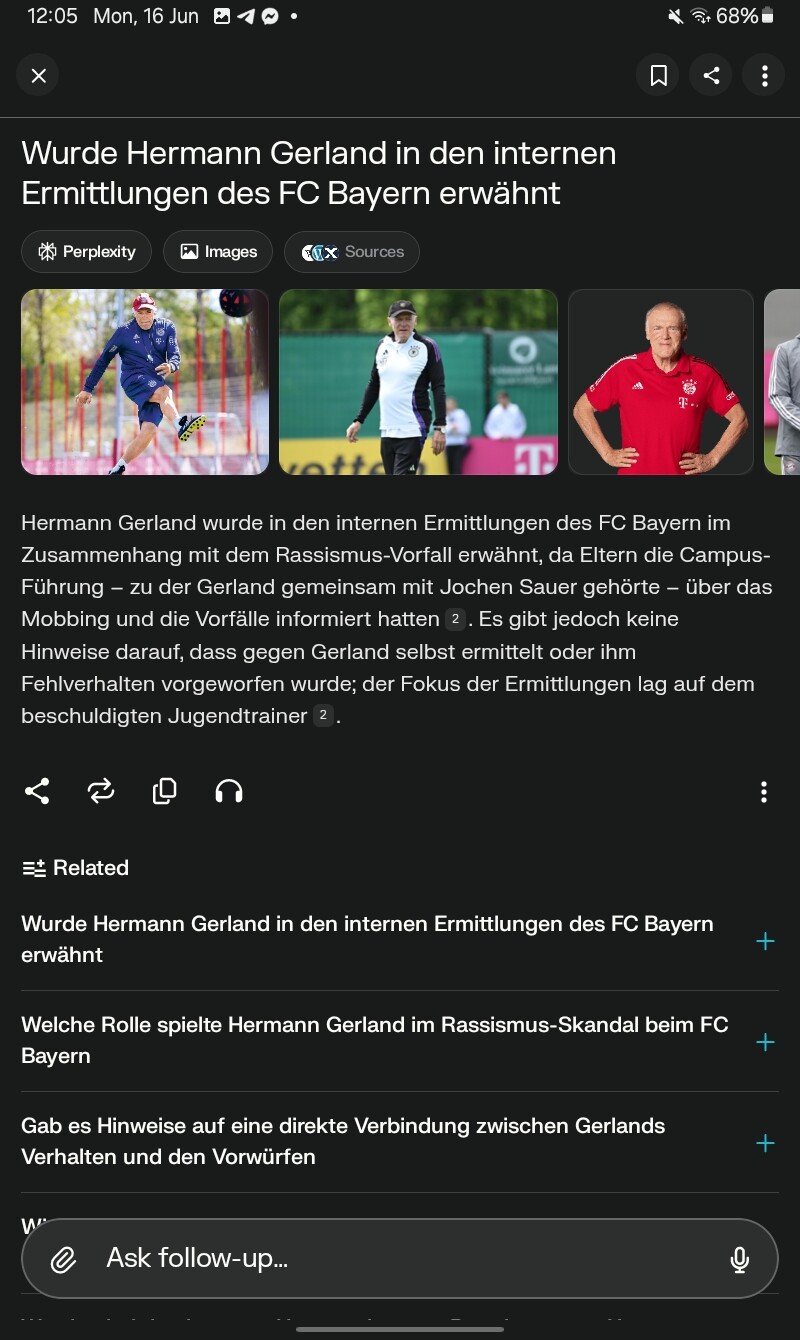This screenshot has height=1340, width=800.
Task: Open the top overflow menu
Action: pos(764,76)
